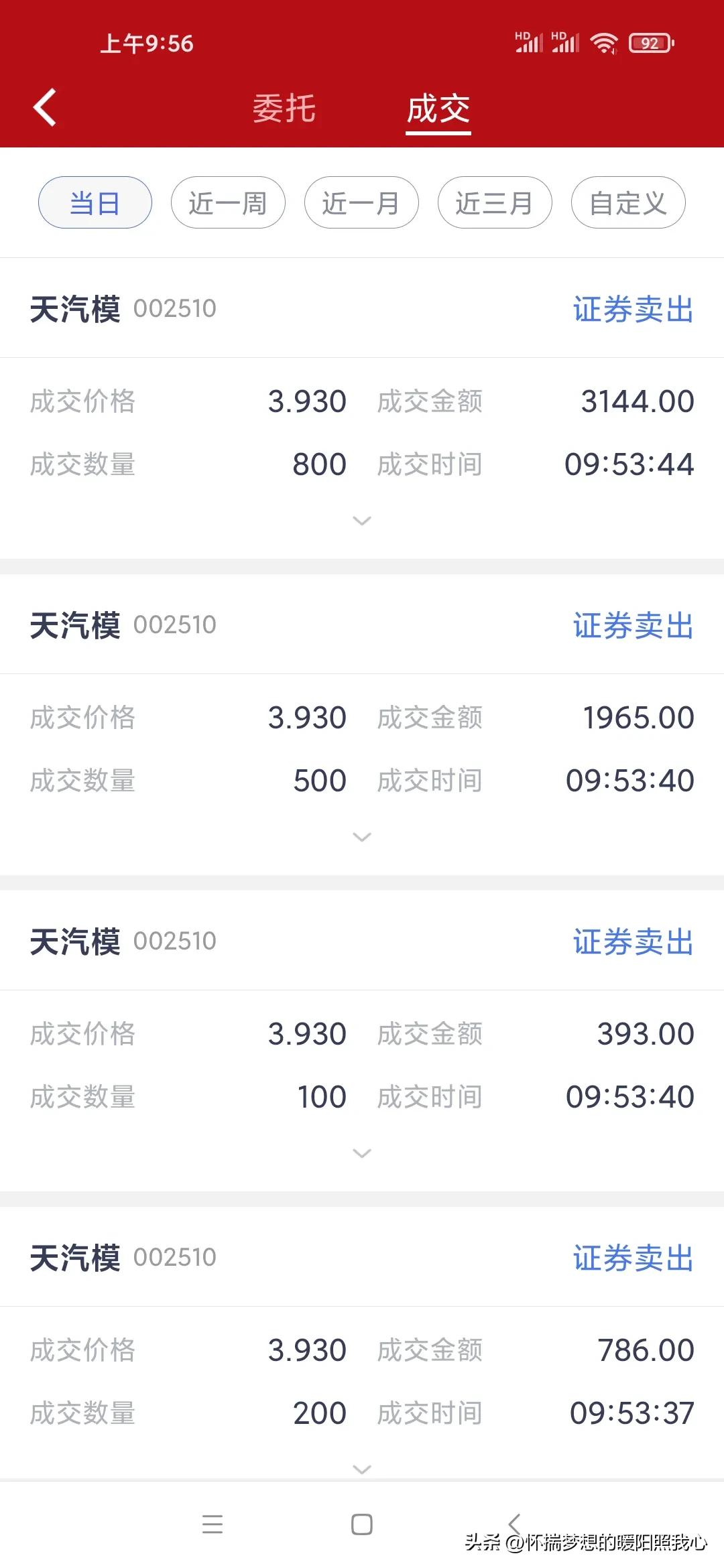
Task: Open the 自定义 date range option
Action: [627, 203]
